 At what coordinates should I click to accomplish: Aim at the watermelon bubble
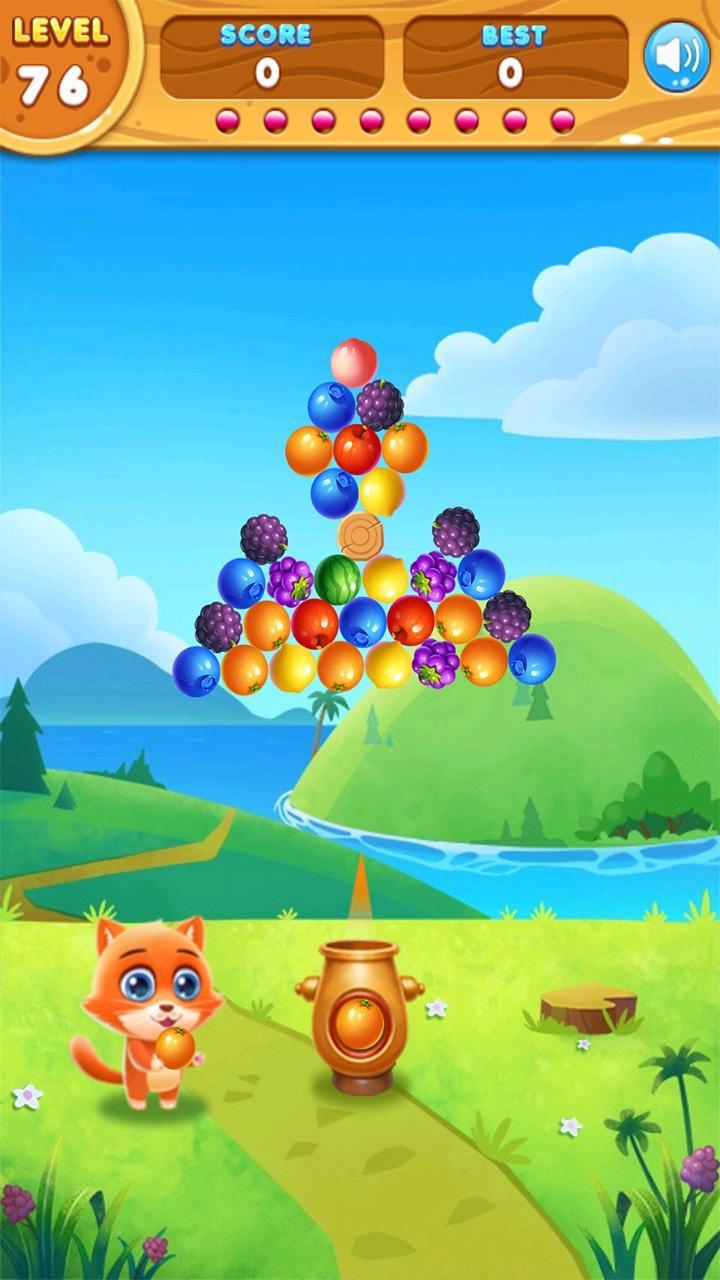pos(338,579)
